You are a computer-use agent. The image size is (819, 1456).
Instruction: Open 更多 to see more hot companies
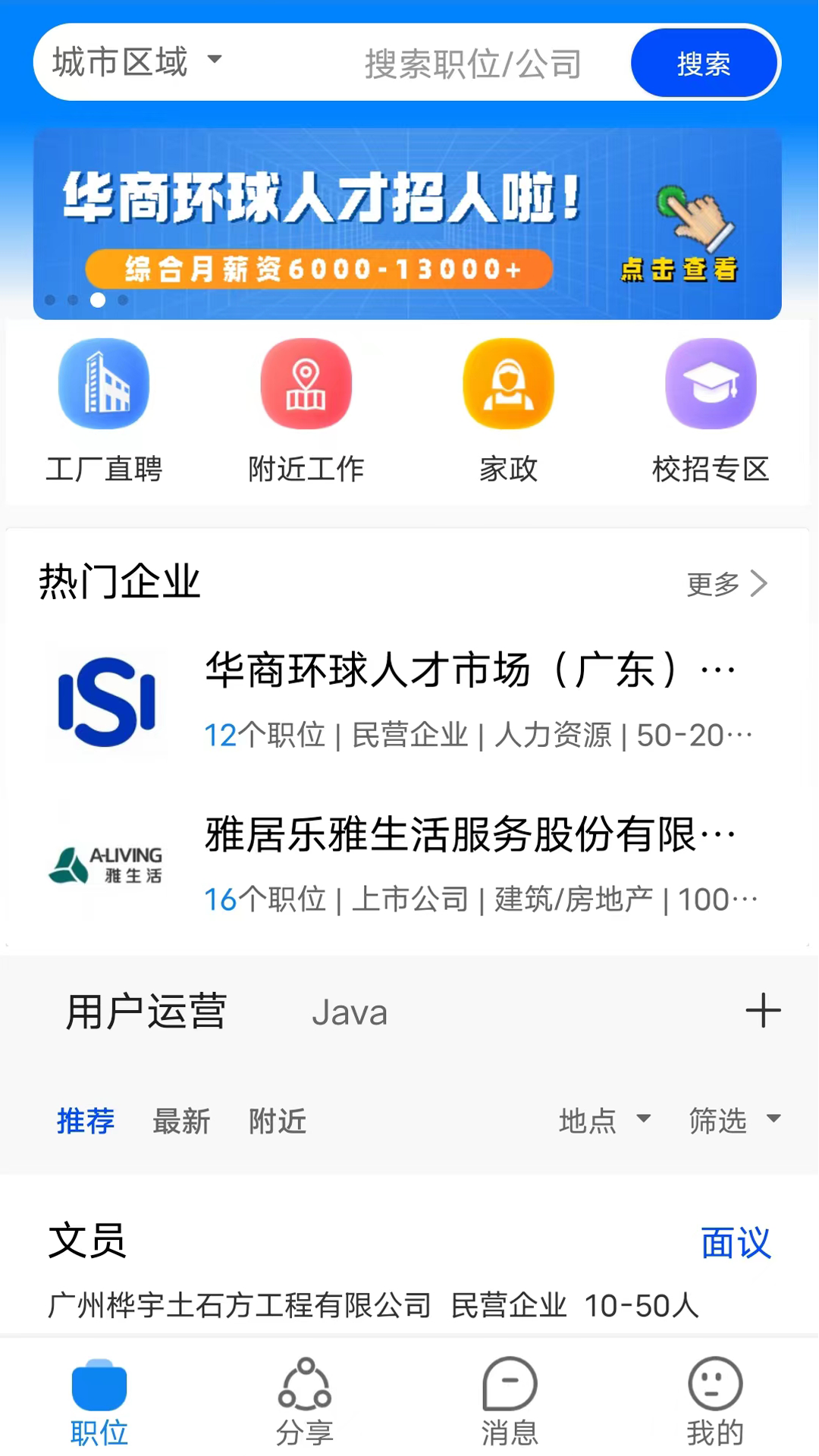(726, 584)
